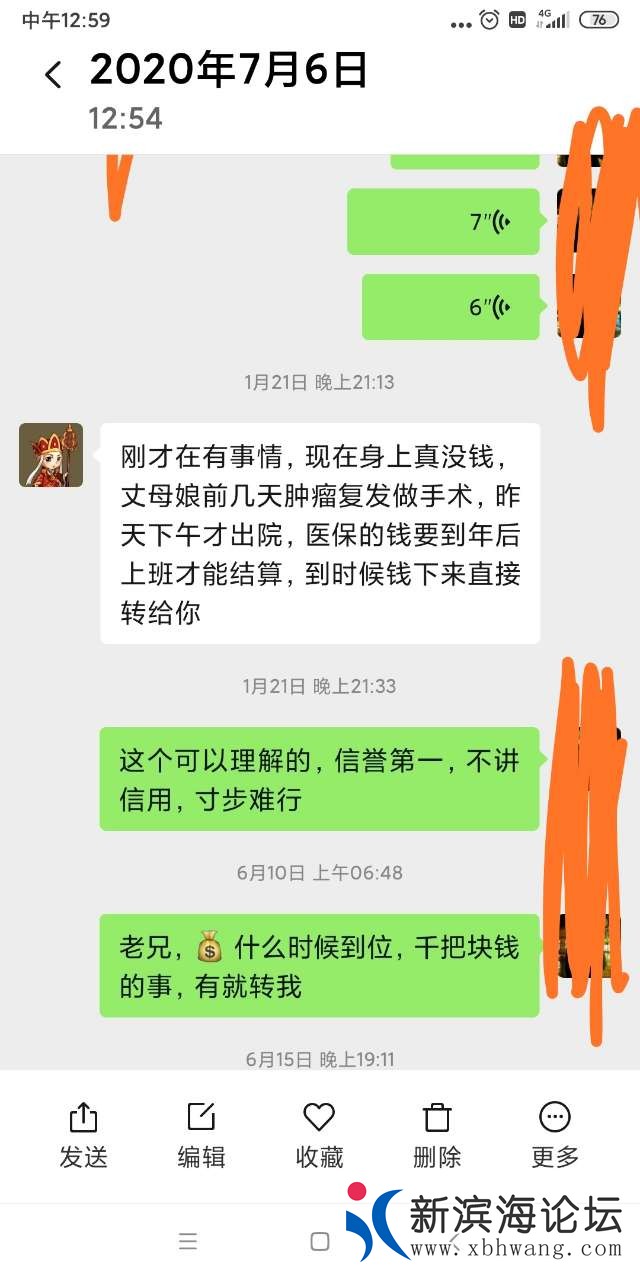640x1280 pixels.
Task: Edit the screenshot with 编辑
Action: [x=201, y=1134]
